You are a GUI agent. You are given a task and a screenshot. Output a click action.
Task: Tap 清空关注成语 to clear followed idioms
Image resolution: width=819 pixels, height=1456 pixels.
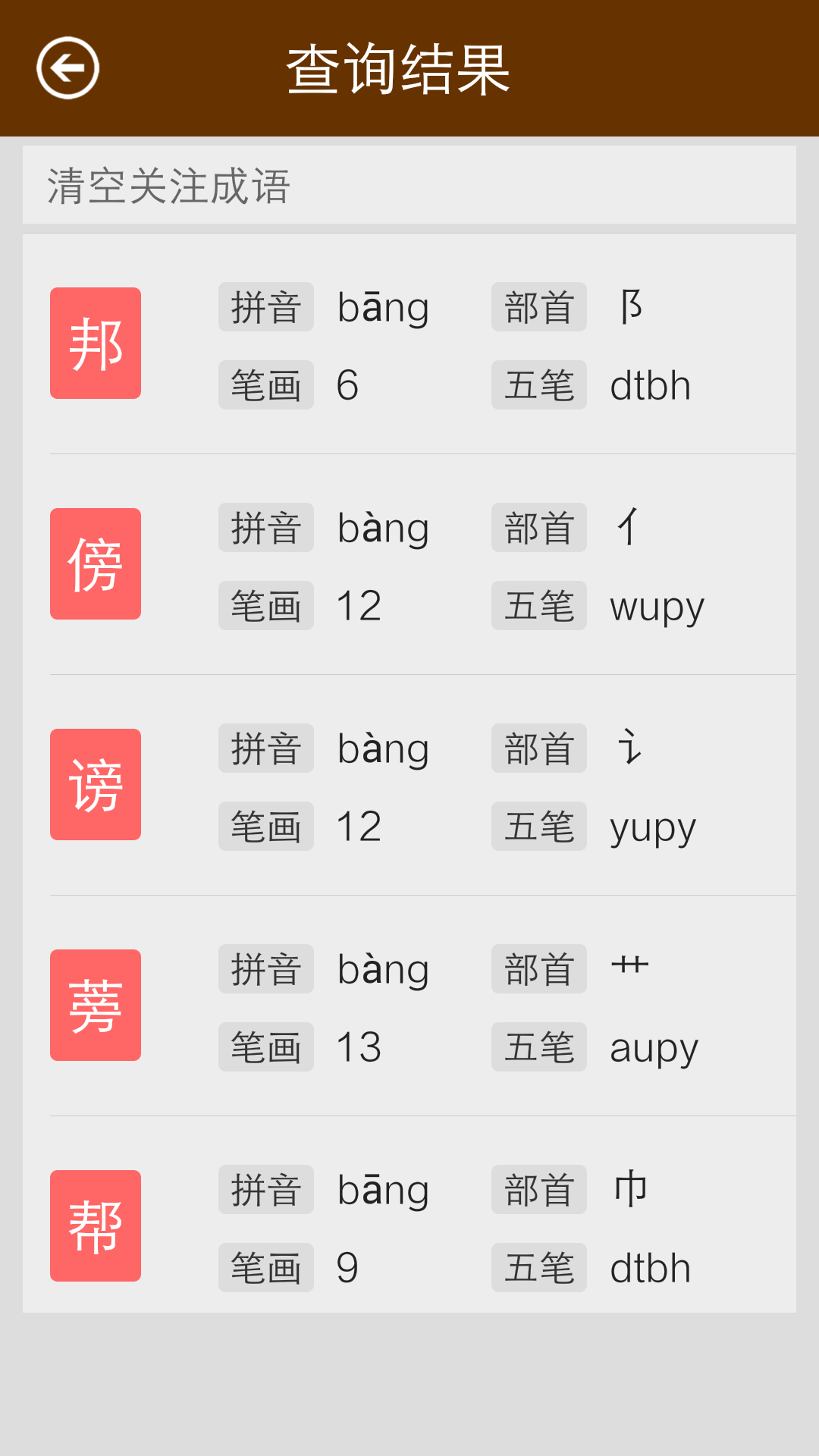pyautogui.click(x=168, y=186)
